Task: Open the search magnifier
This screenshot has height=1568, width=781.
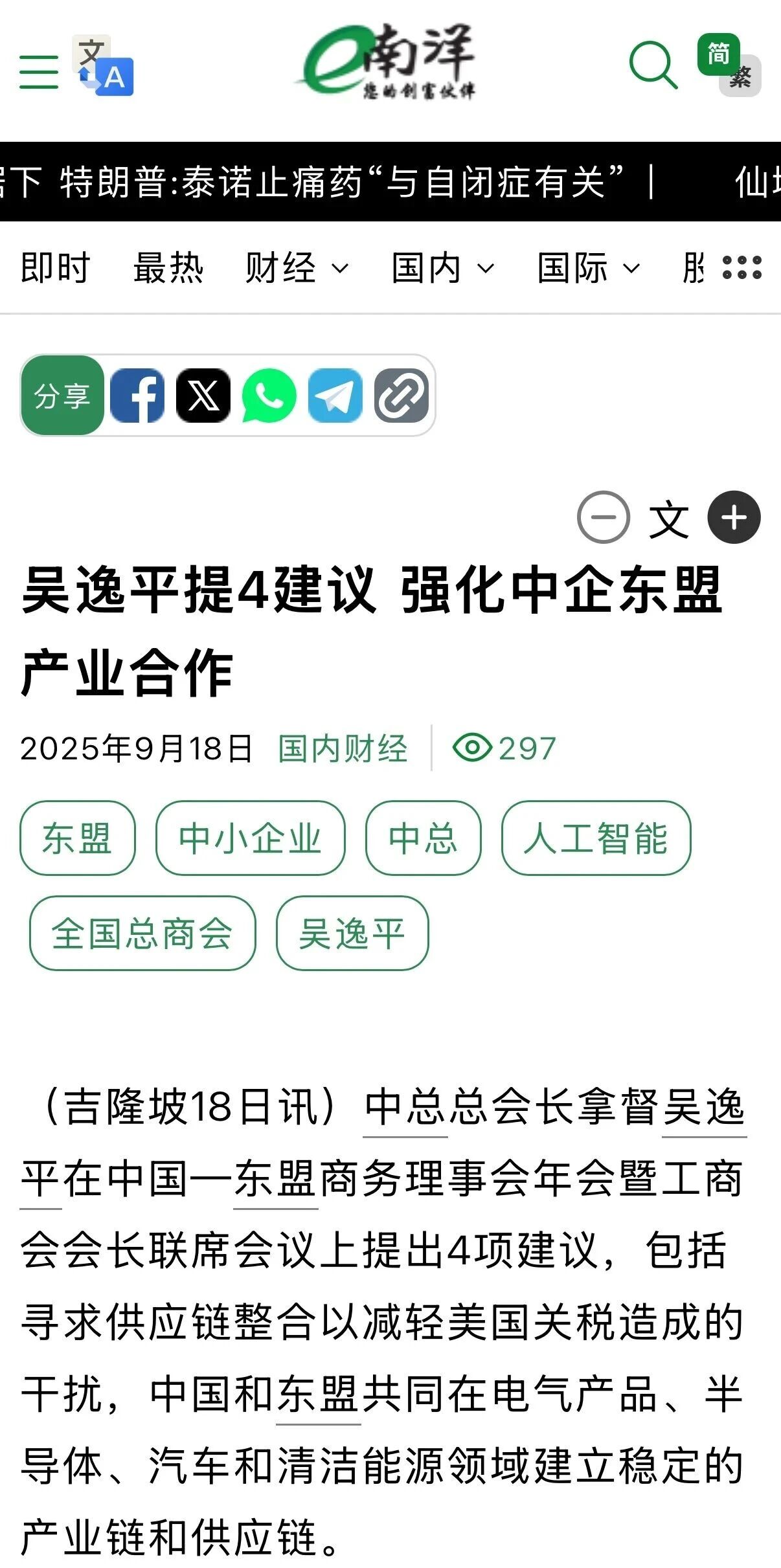Action: 653,65
